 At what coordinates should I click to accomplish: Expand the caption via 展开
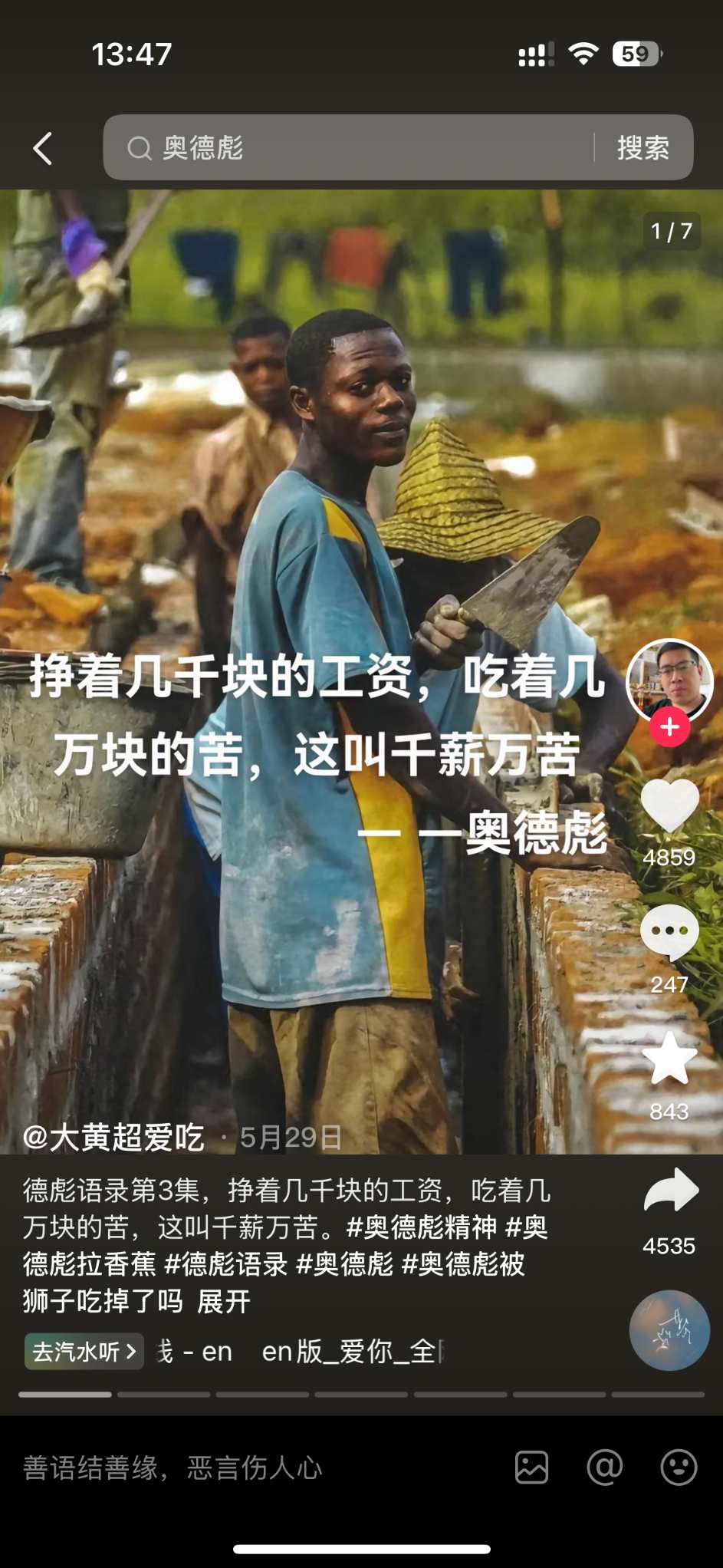tap(224, 1302)
